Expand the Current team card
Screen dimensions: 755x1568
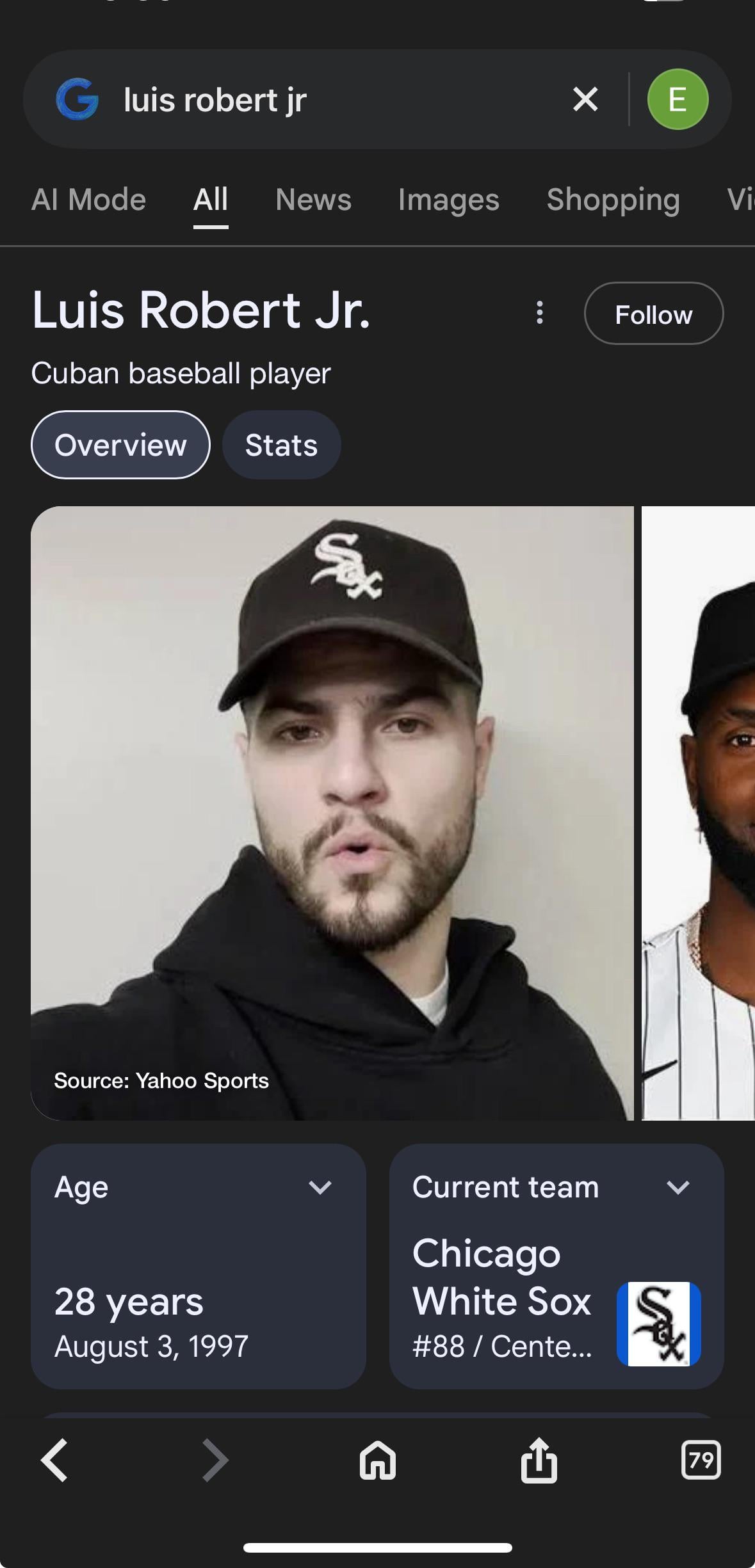click(x=678, y=1187)
